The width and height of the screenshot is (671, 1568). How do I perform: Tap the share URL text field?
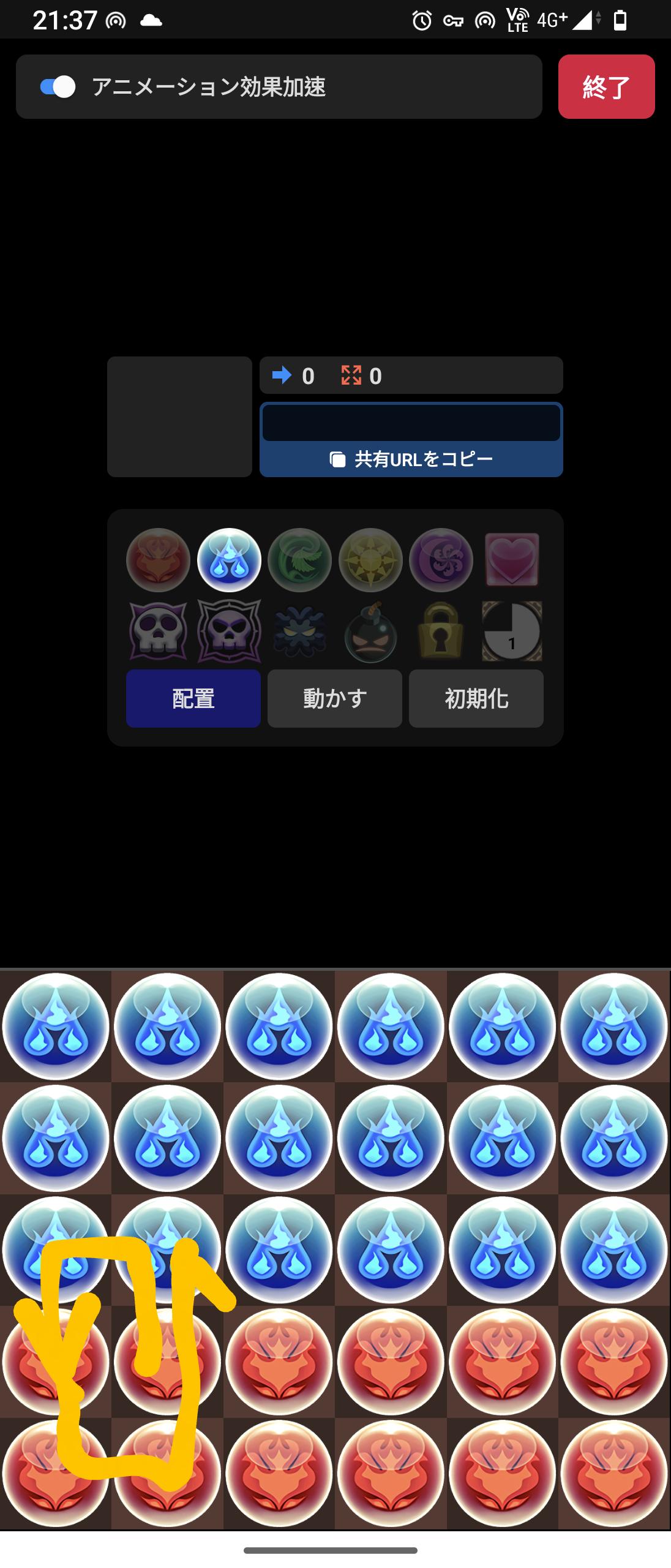411,423
